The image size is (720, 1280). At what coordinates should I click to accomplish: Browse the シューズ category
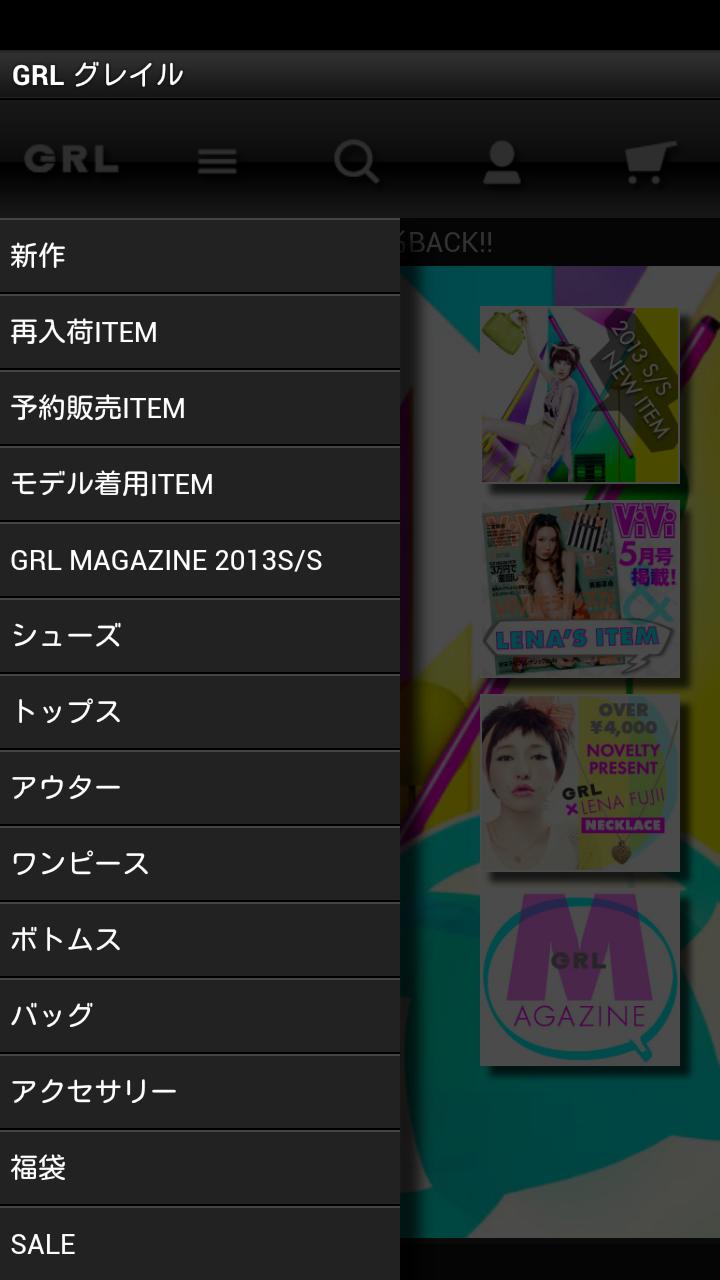(200, 636)
